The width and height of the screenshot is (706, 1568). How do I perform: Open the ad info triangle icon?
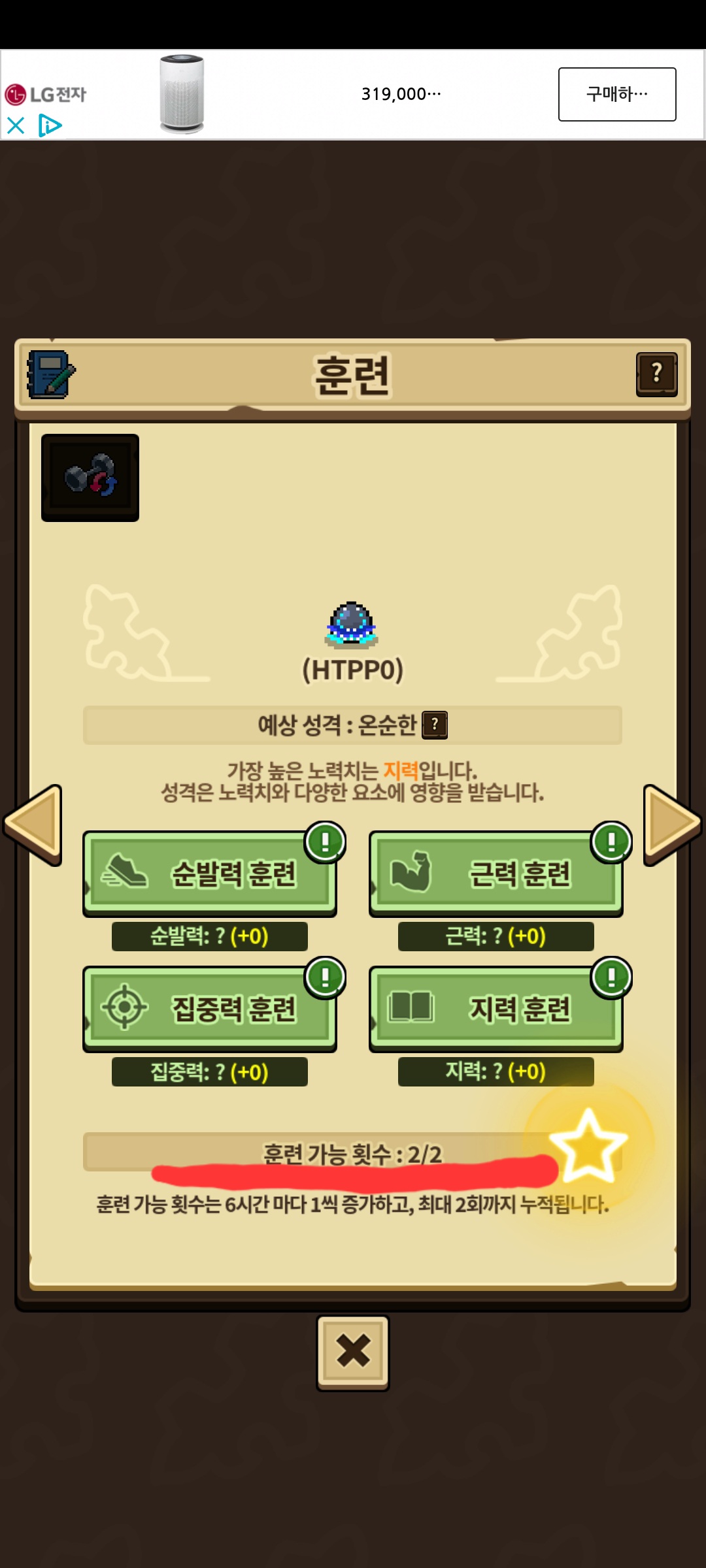(x=50, y=125)
